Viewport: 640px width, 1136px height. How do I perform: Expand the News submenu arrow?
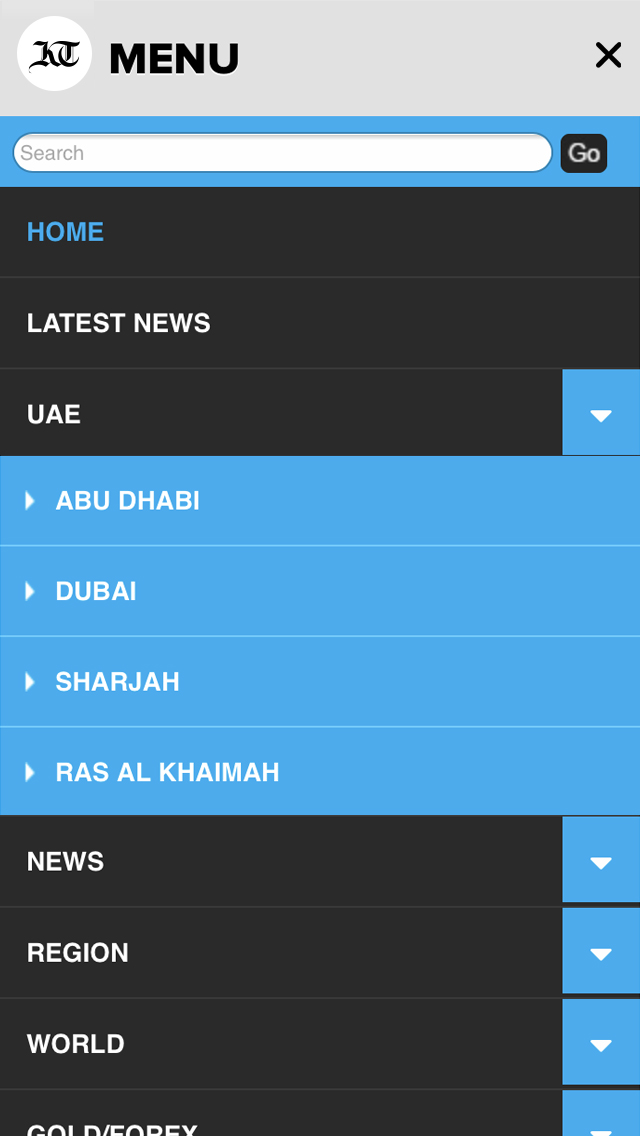[601, 862]
